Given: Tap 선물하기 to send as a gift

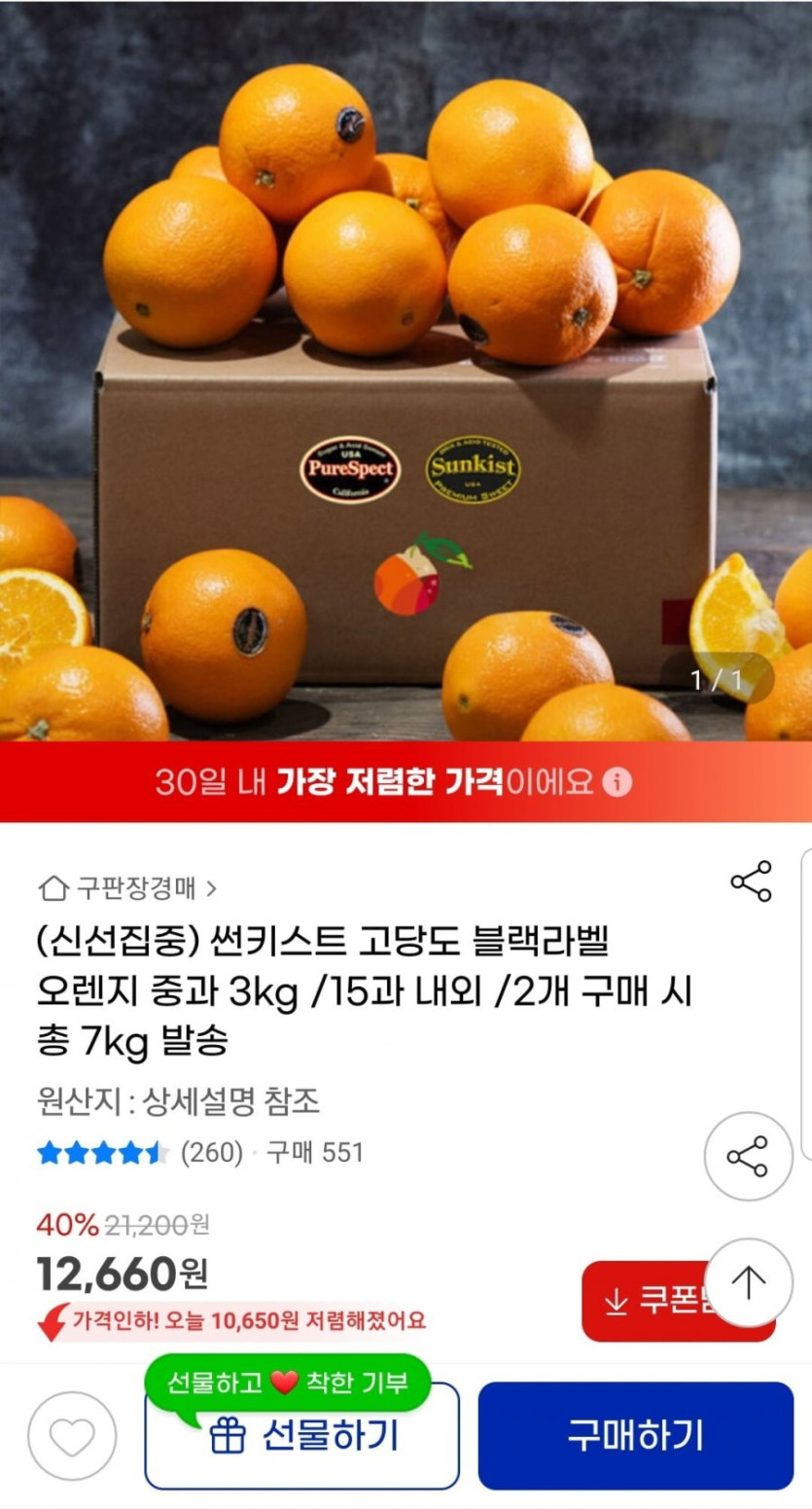Looking at the screenshot, I should [x=301, y=1436].
